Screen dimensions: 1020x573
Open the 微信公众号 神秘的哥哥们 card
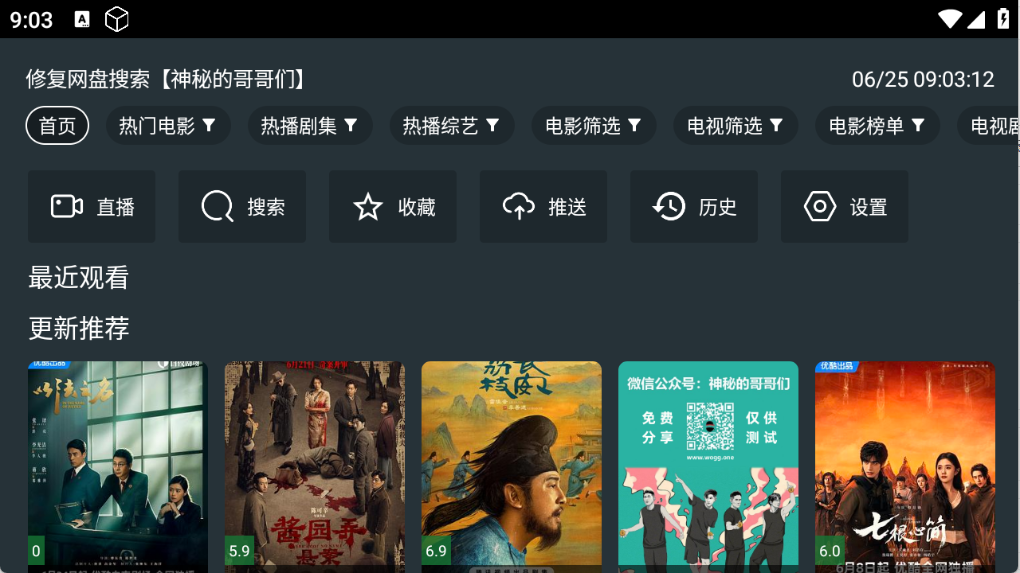point(708,465)
